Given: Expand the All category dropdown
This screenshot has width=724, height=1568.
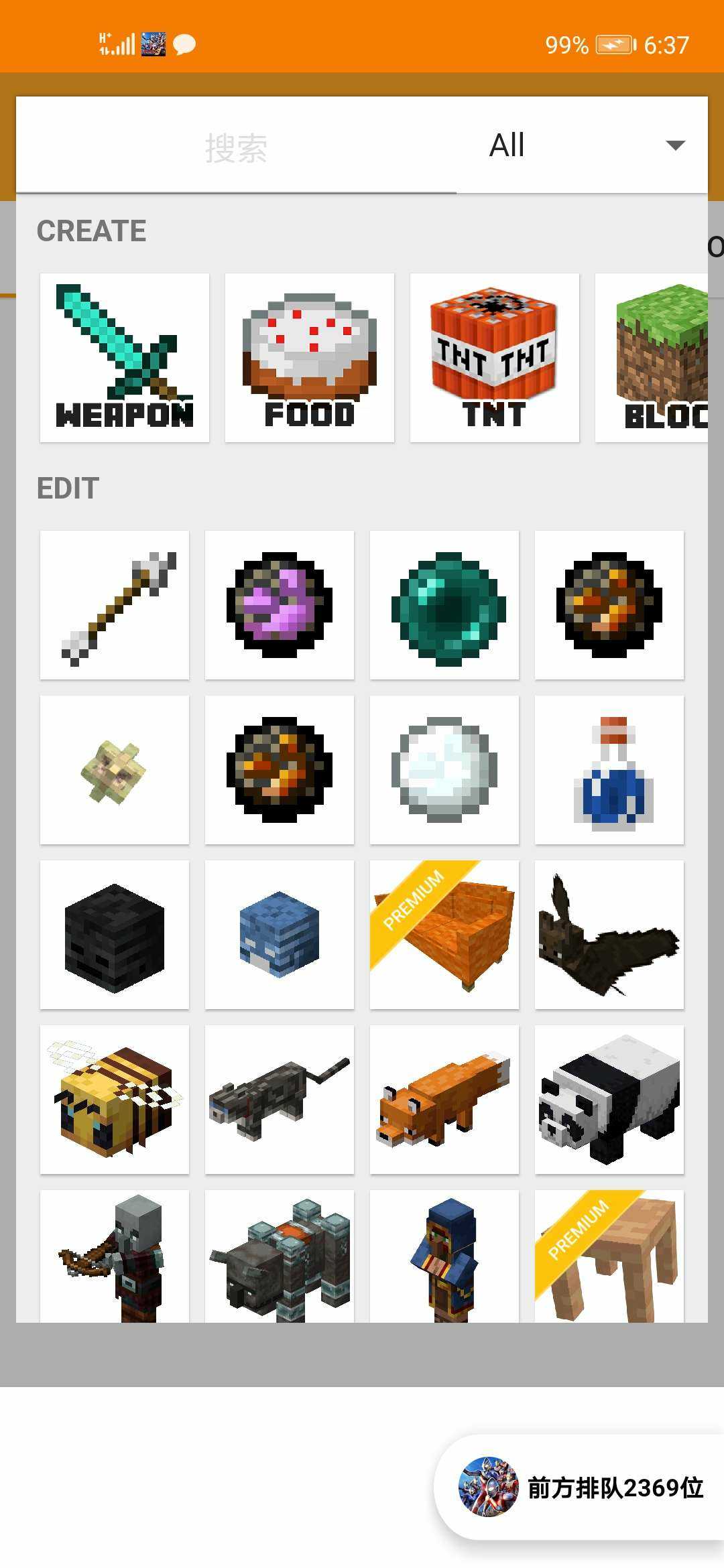Looking at the screenshot, I should [x=583, y=145].
